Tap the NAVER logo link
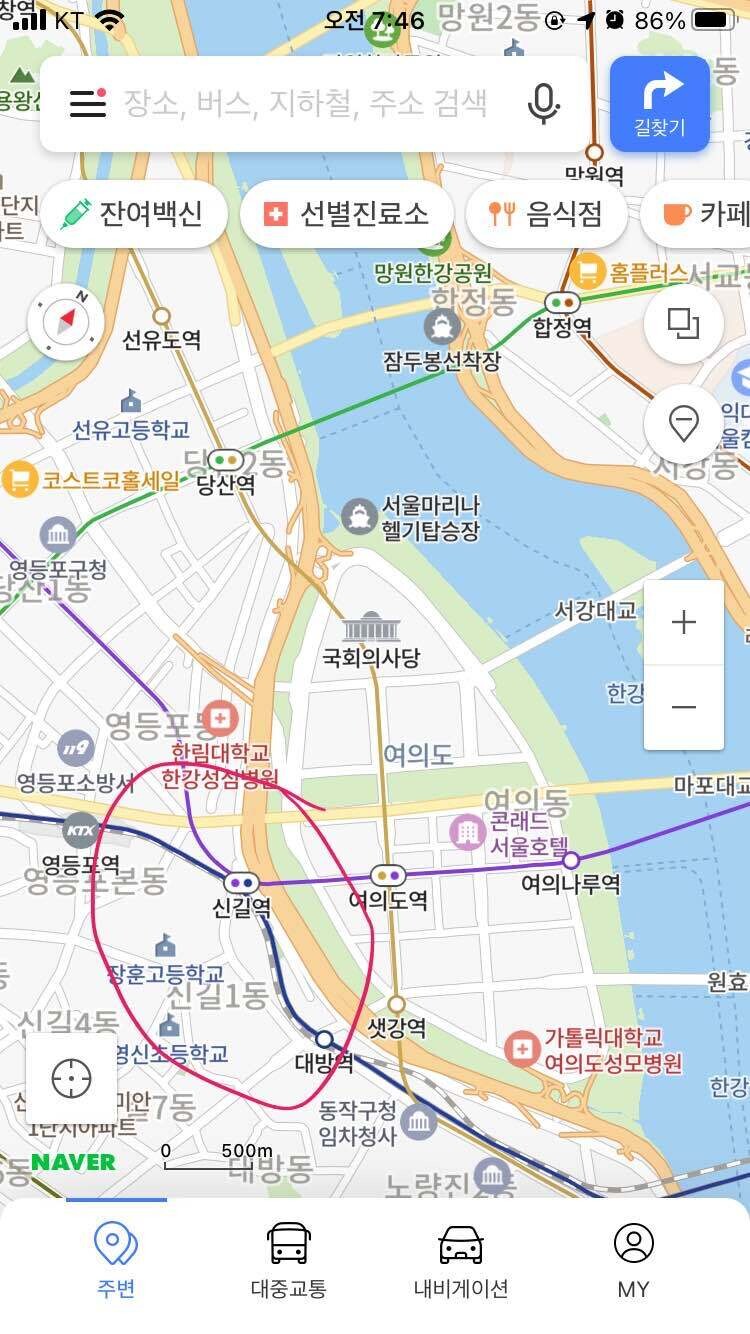 pos(74,1161)
